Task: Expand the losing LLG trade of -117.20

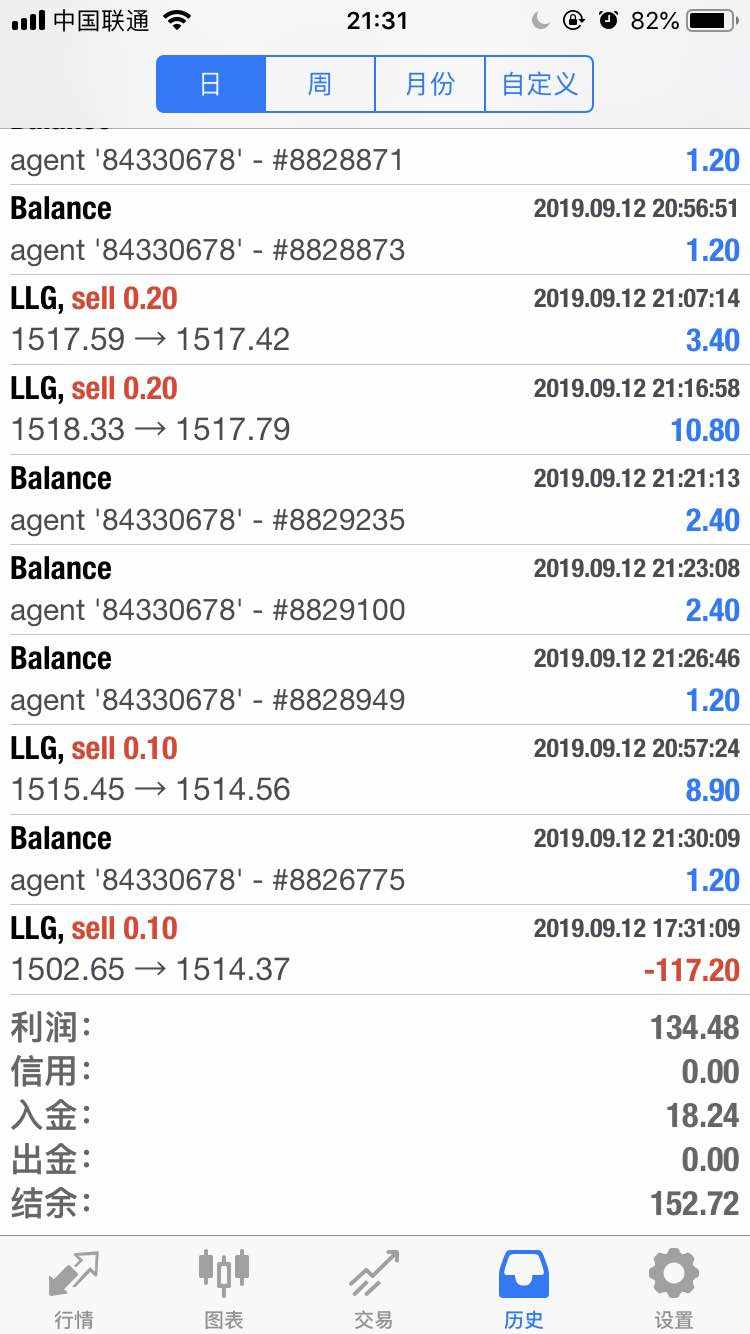Action: tap(375, 950)
